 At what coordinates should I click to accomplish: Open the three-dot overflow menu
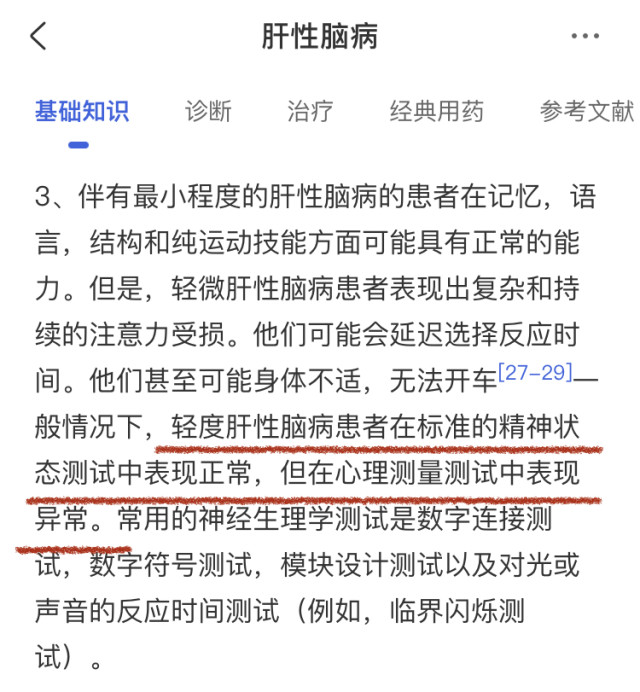(x=585, y=37)
